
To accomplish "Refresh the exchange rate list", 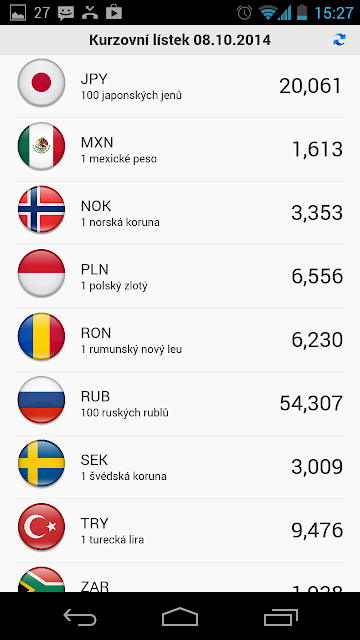I will 339,40.
